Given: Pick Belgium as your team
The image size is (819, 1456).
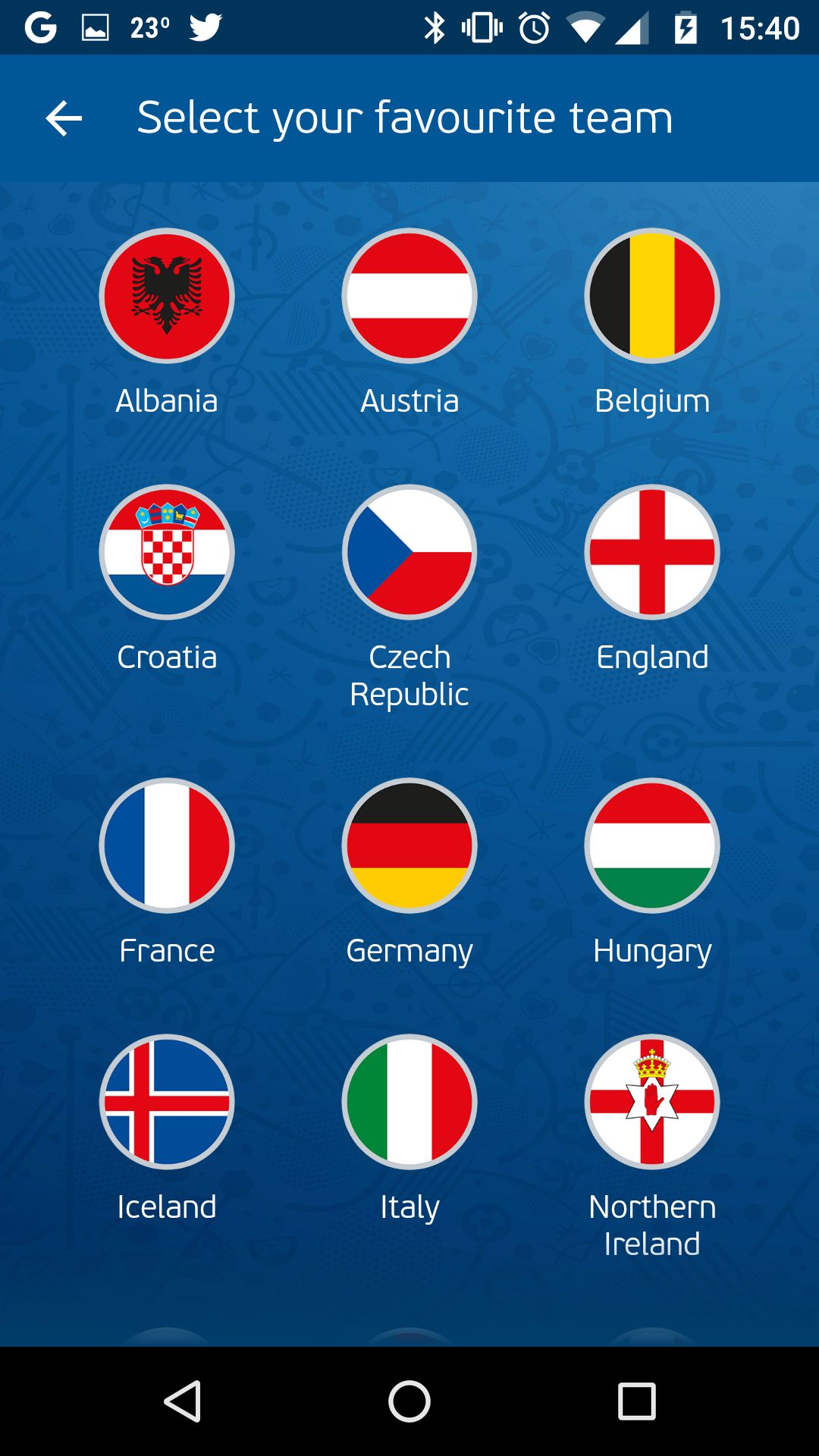Looking at the screenshot, I should pos(652,296).
